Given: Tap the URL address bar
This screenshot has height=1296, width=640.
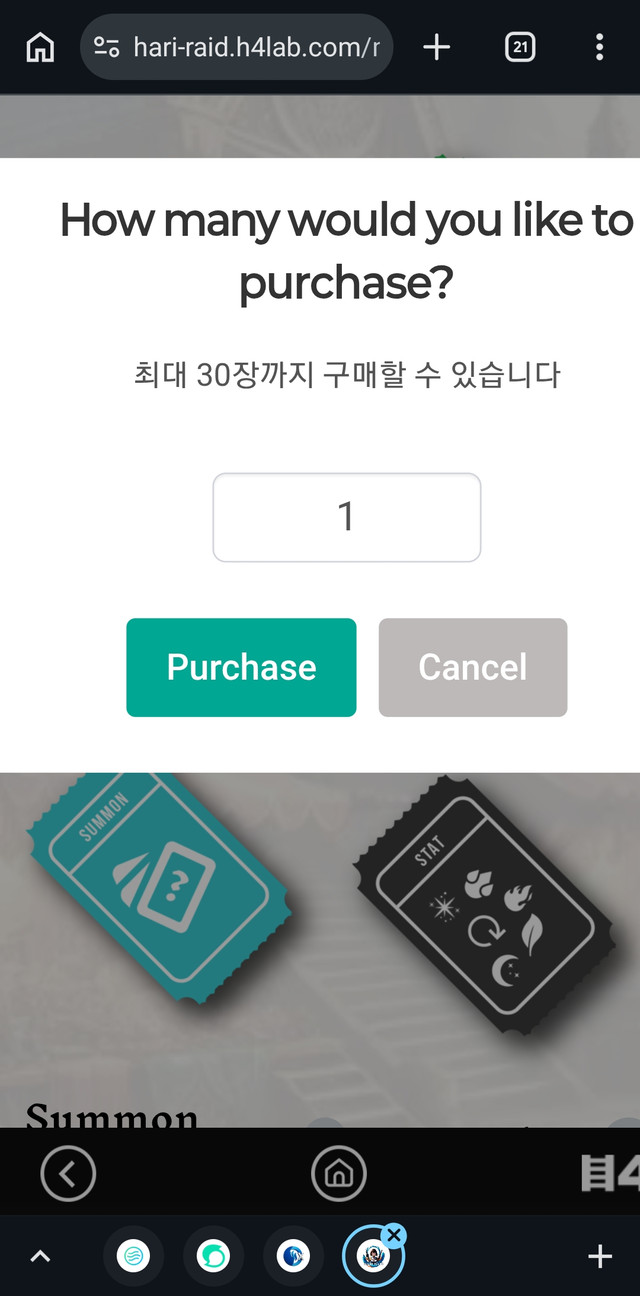Looking at the screenshot, I should point(236,47).
